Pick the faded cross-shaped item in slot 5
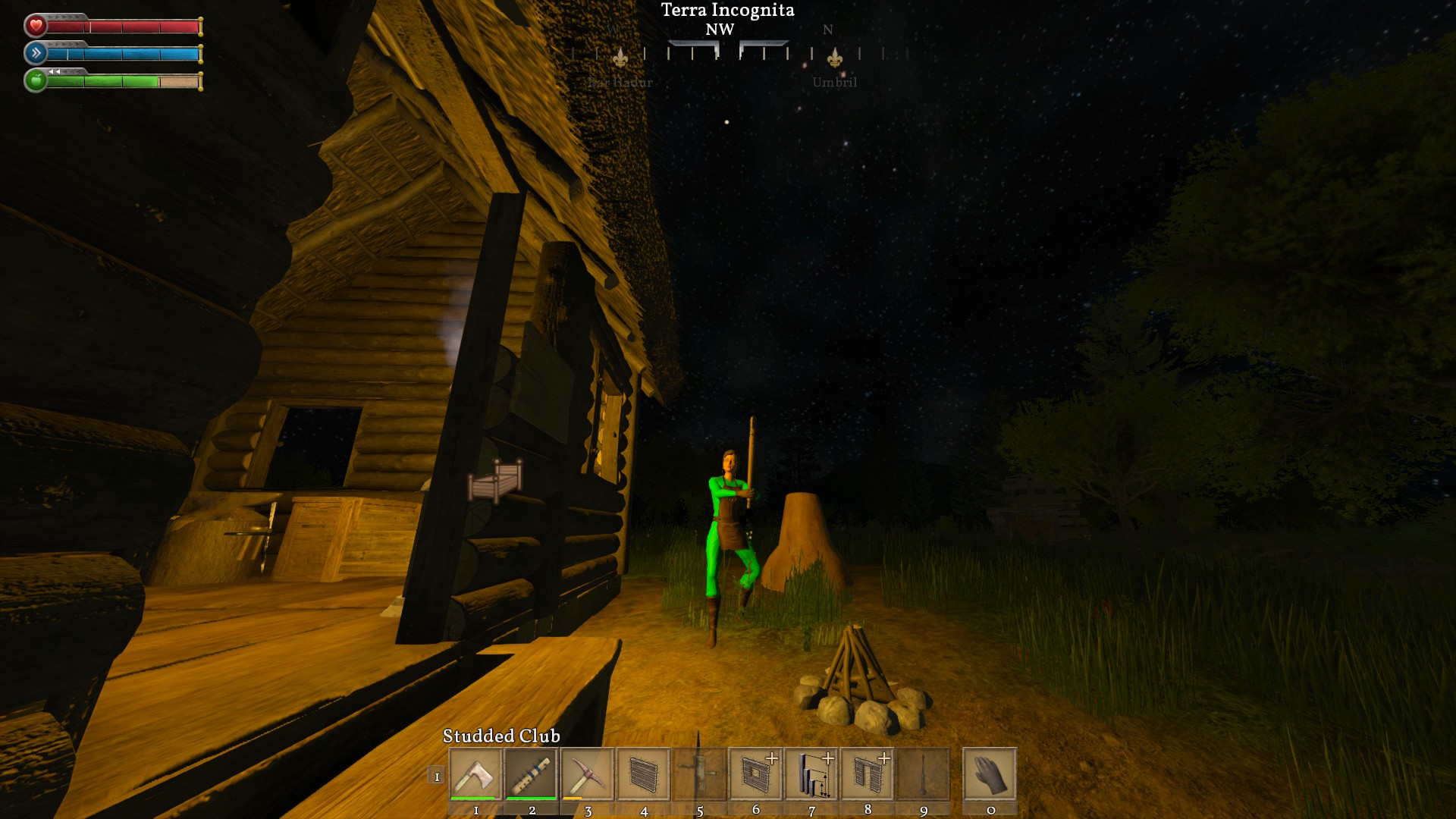The height and width of the screenshot is (819, 1456). 699,774
